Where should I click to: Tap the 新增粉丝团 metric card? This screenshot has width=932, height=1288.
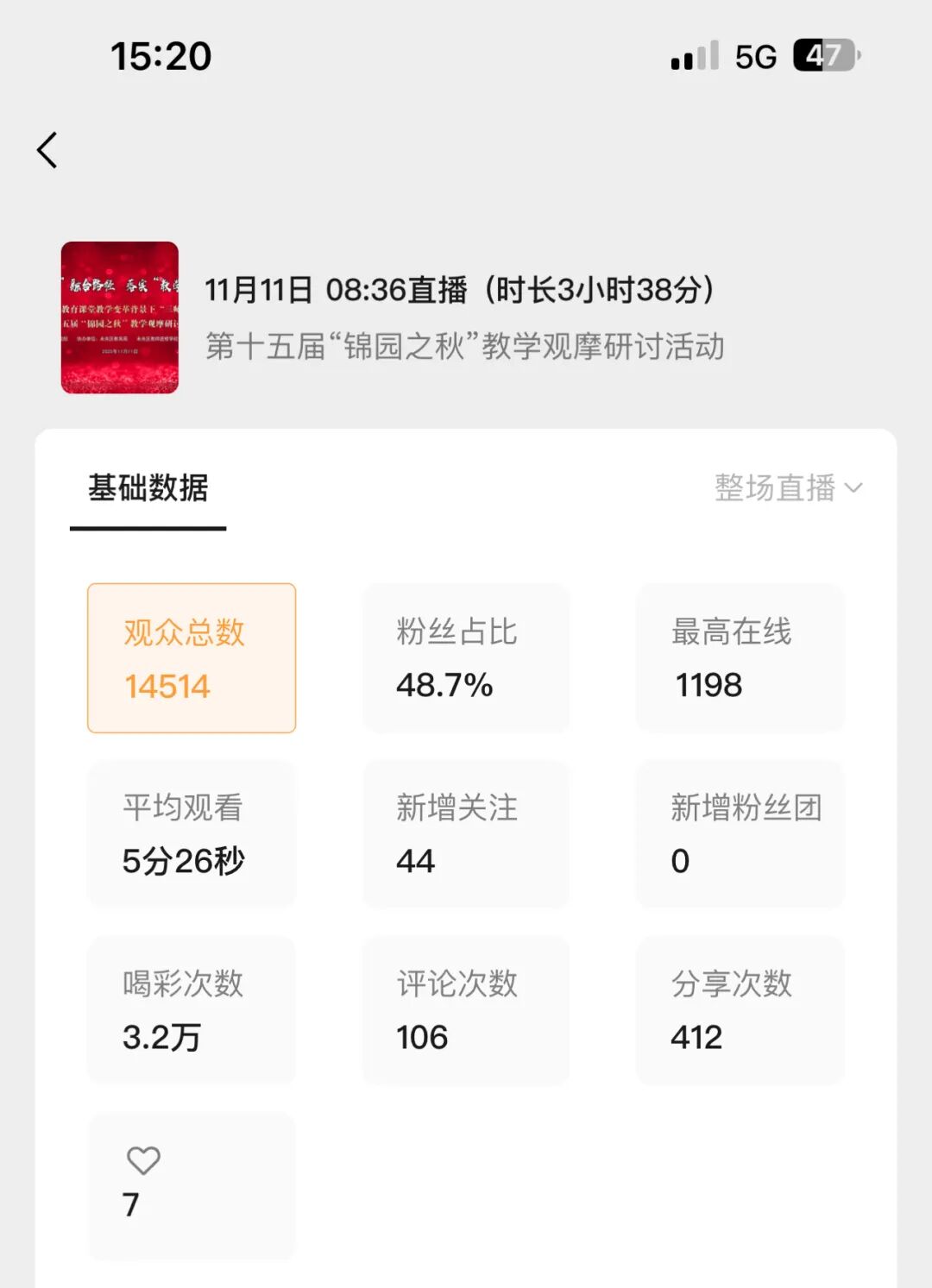740,834
